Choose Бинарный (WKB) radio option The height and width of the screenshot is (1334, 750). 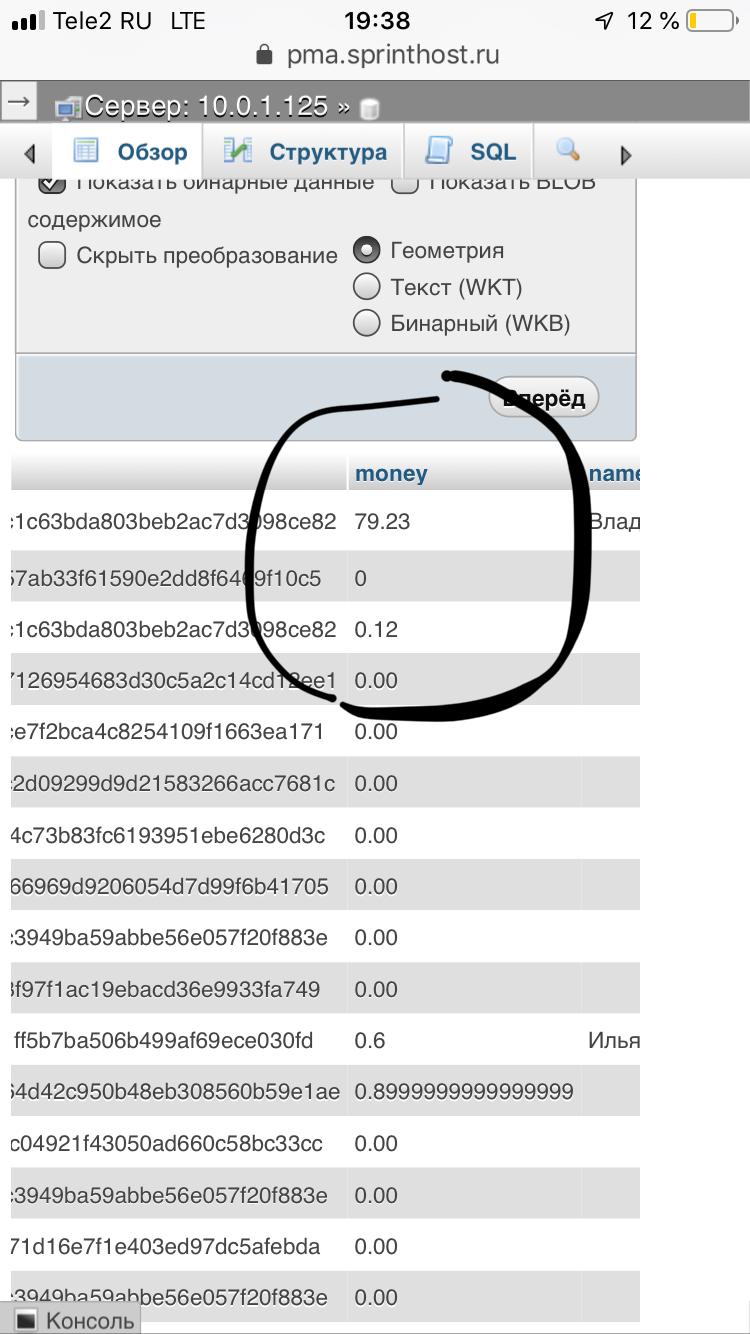coord(368,323)
